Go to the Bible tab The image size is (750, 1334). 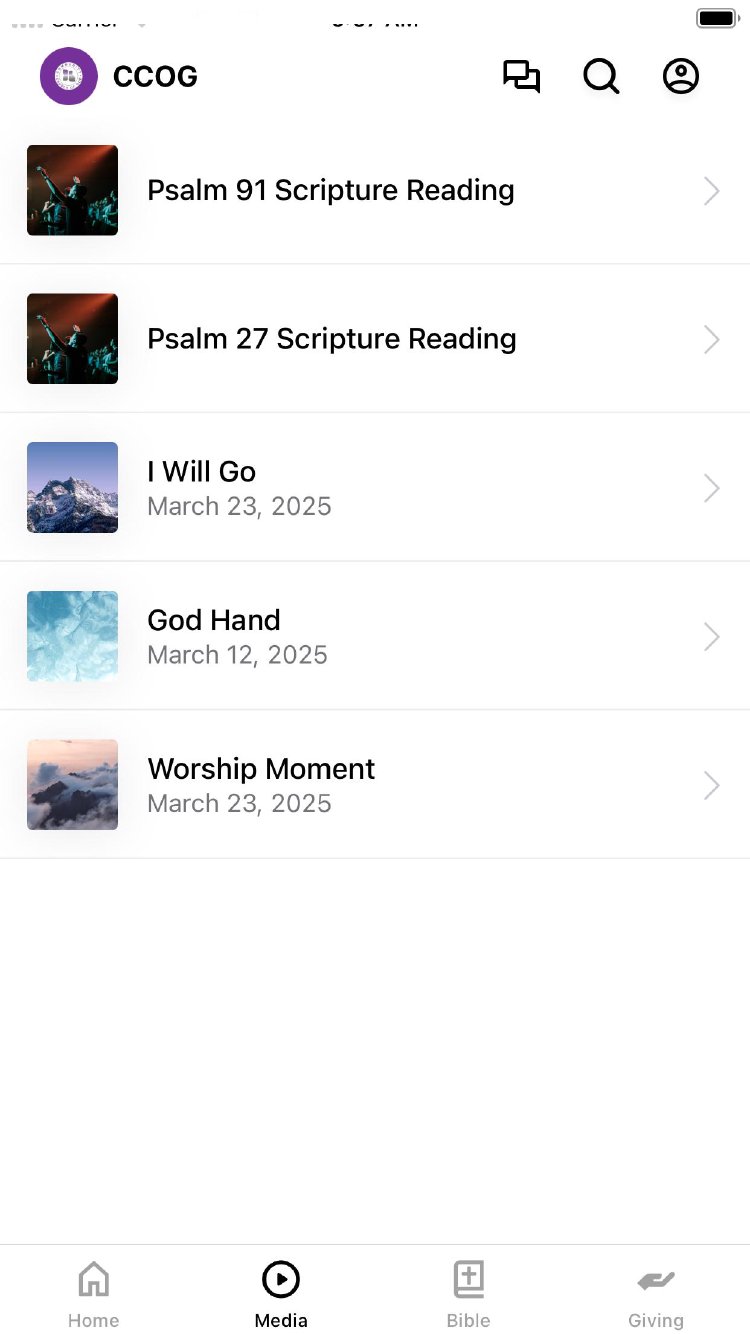pos(468,1294)
